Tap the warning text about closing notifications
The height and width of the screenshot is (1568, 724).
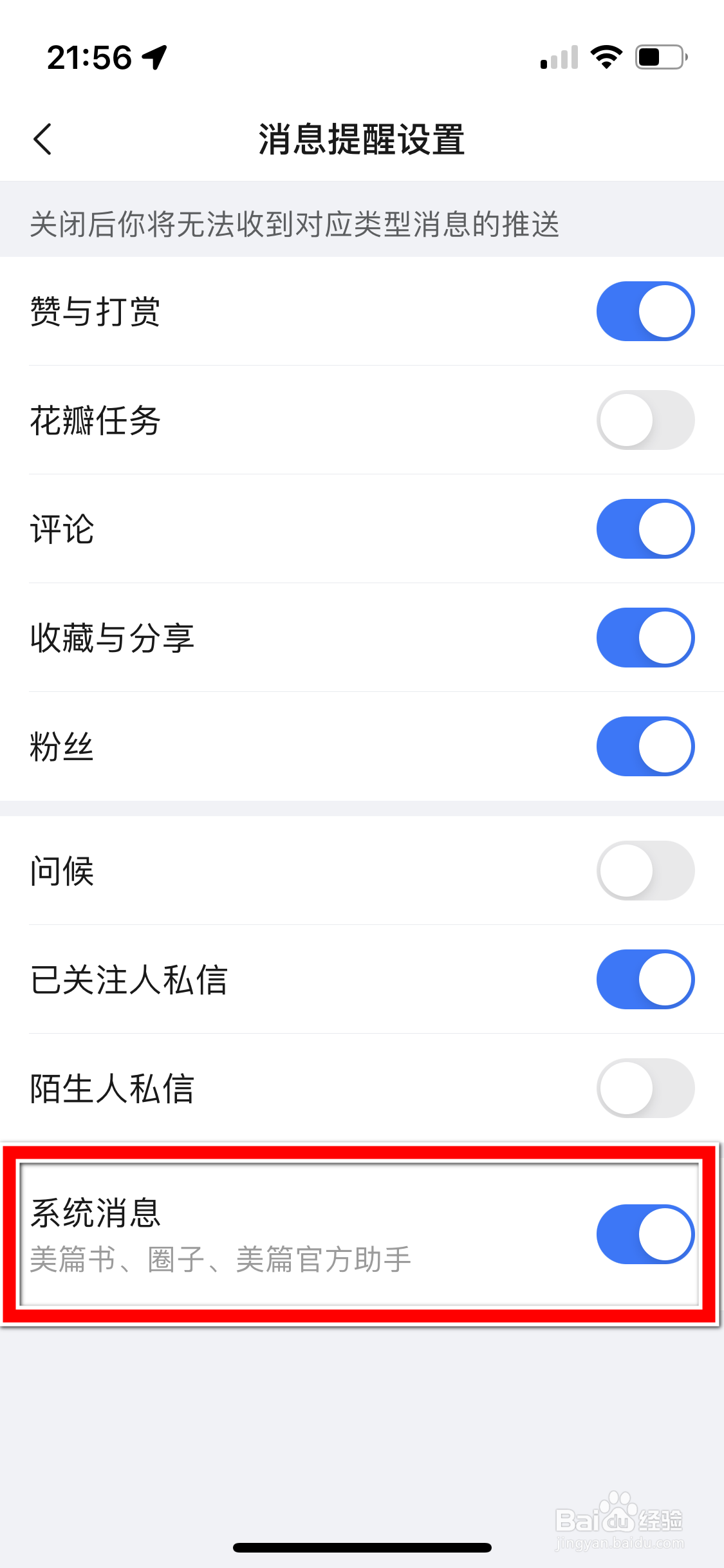[x=296, y=222]
